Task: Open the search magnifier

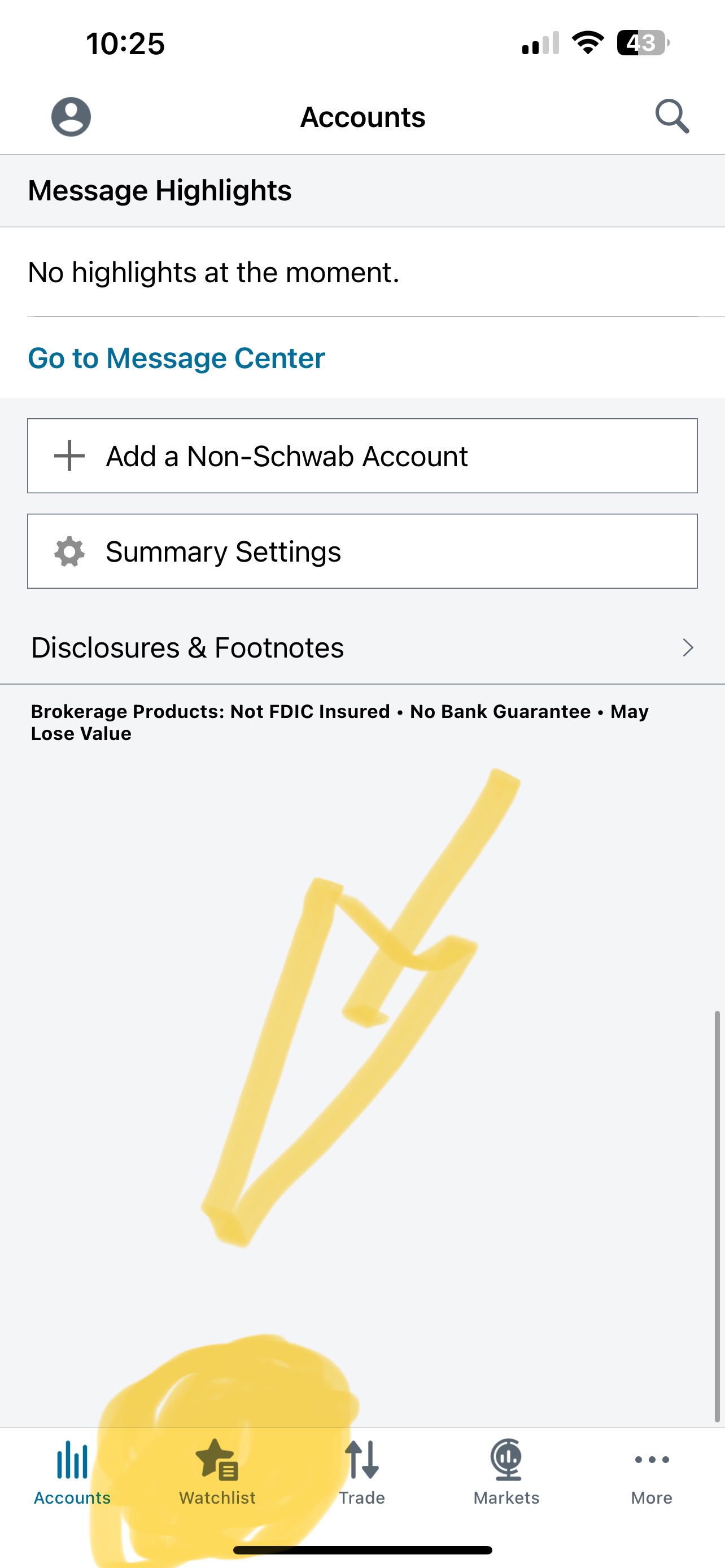Action: coord(672,116)
